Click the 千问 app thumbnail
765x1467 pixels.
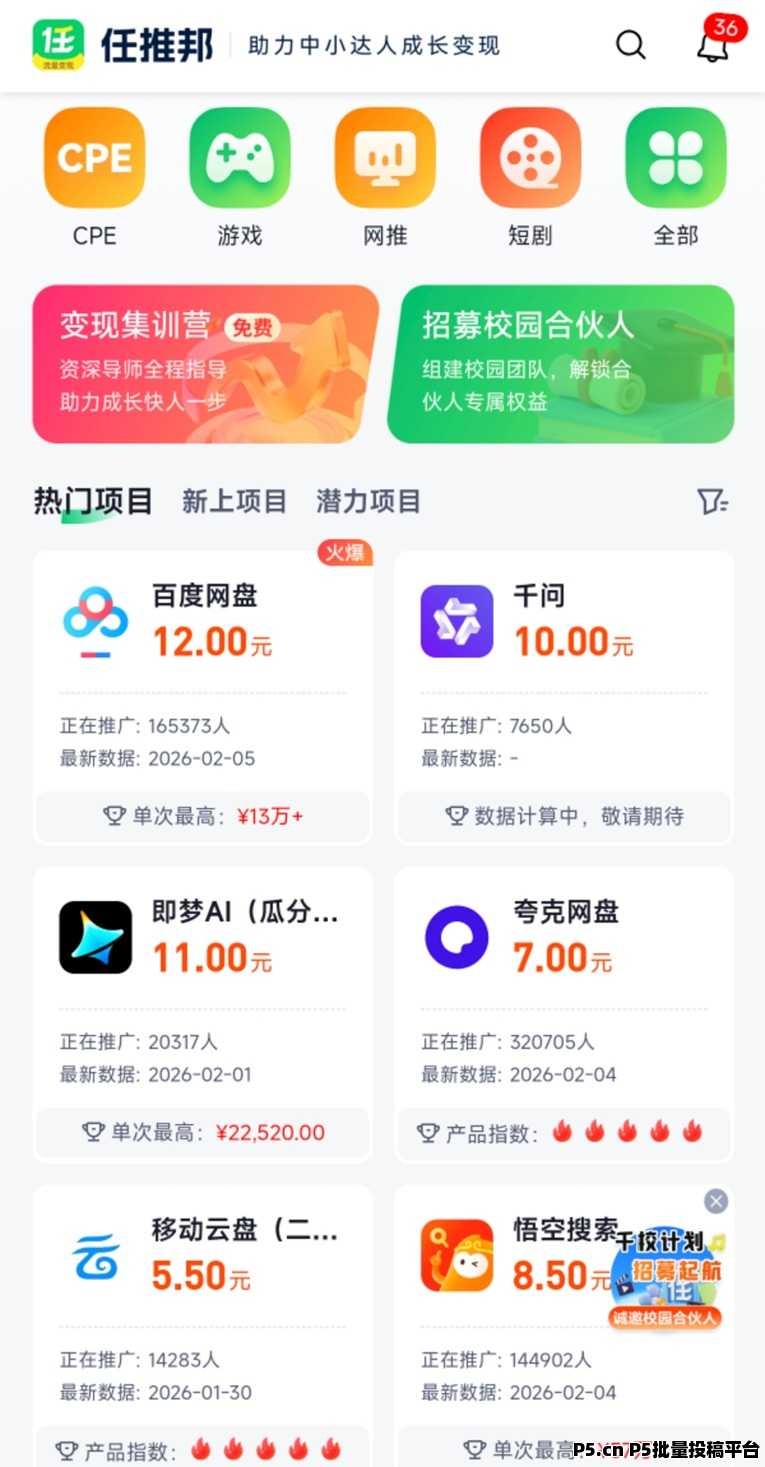[x=457, y=620]
